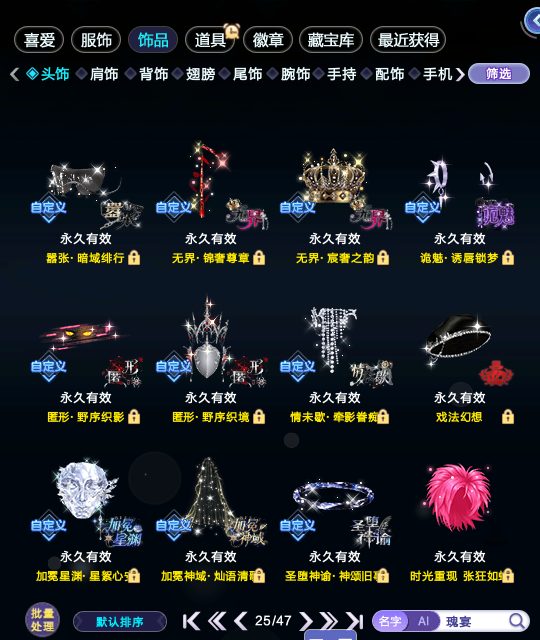Screen dimensions: 540x640
Task: Select the 无界·宸奢之韵 crown item
Action: pyautogui.click(x=335, y=204)
